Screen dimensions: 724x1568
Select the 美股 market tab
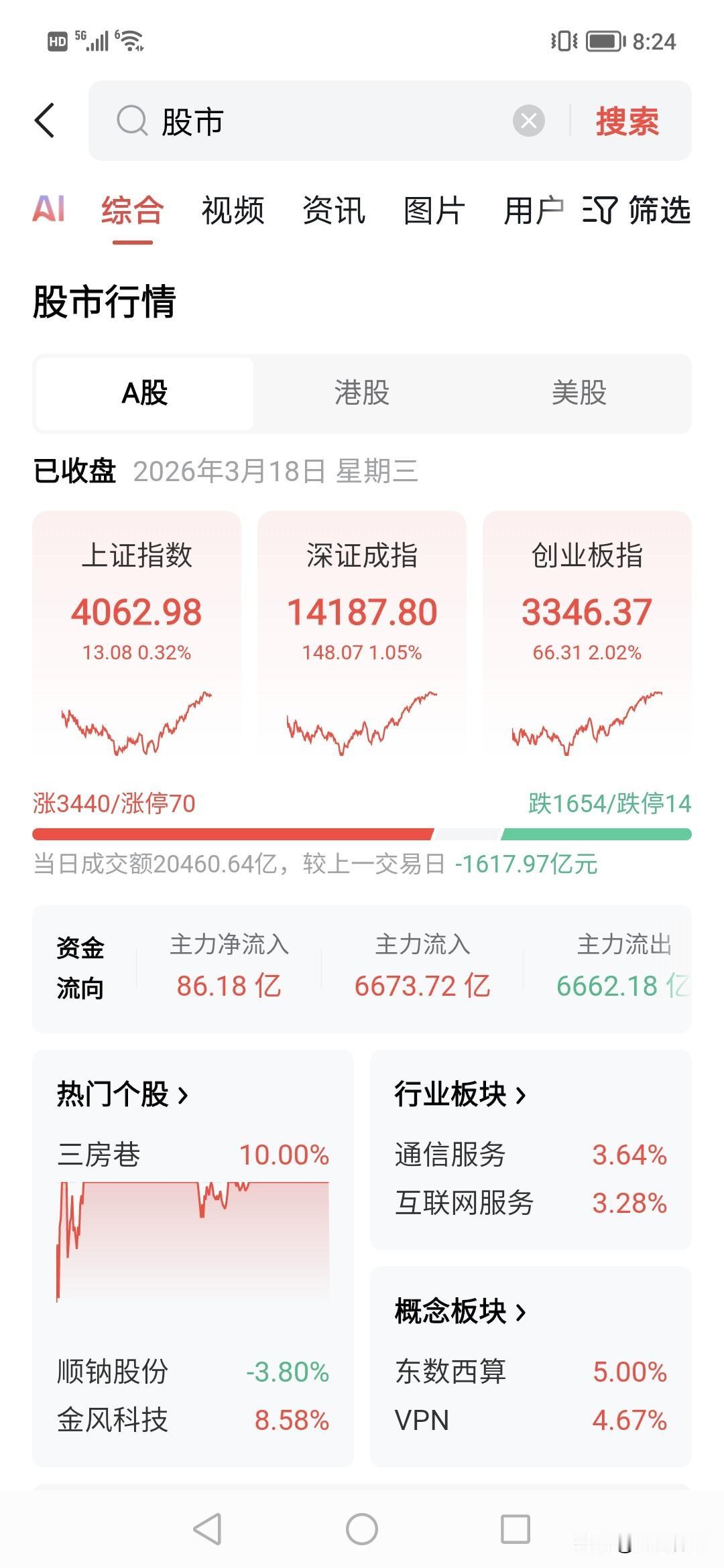pyautogui.click(x=579, y=393)
